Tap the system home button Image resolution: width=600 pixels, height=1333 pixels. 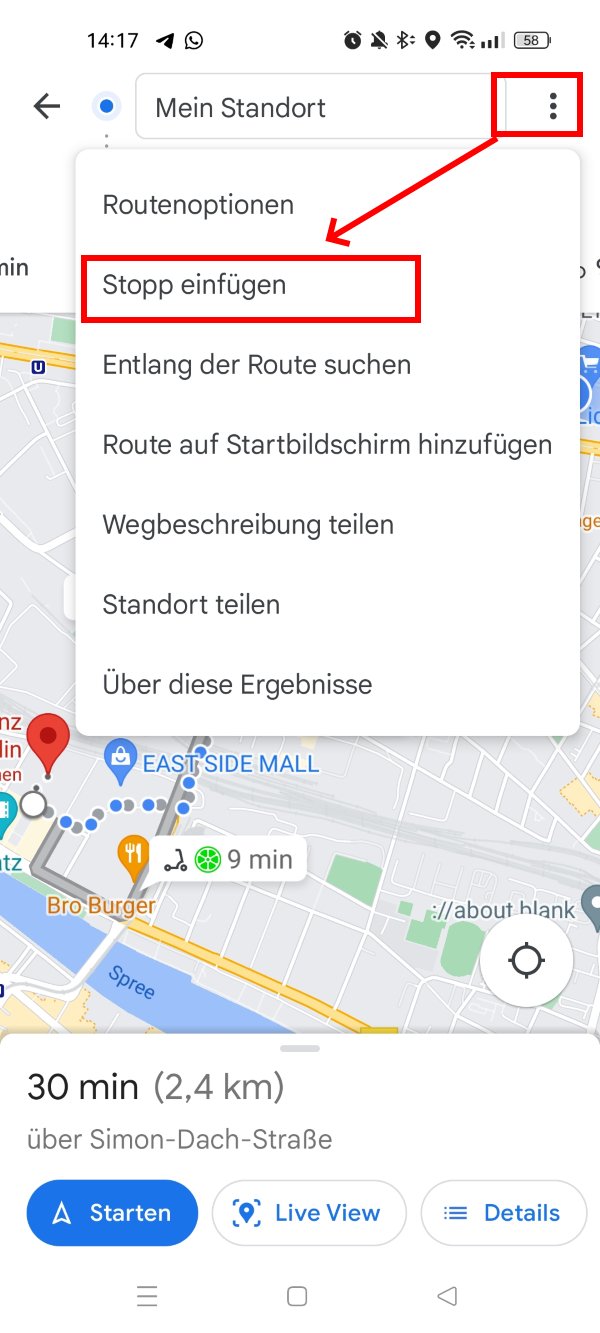pos(297,1296)
